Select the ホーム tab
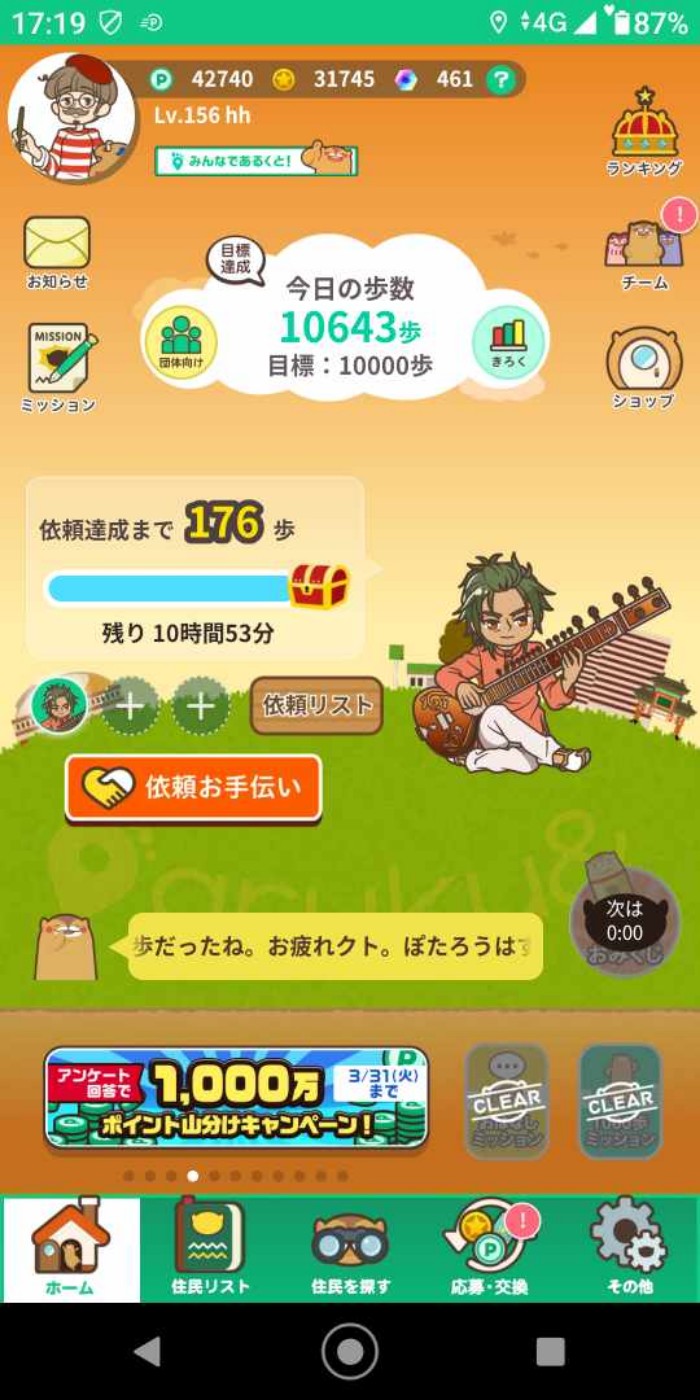The height and width of the screenshot is (1400, 700). tap(70, 1250)
